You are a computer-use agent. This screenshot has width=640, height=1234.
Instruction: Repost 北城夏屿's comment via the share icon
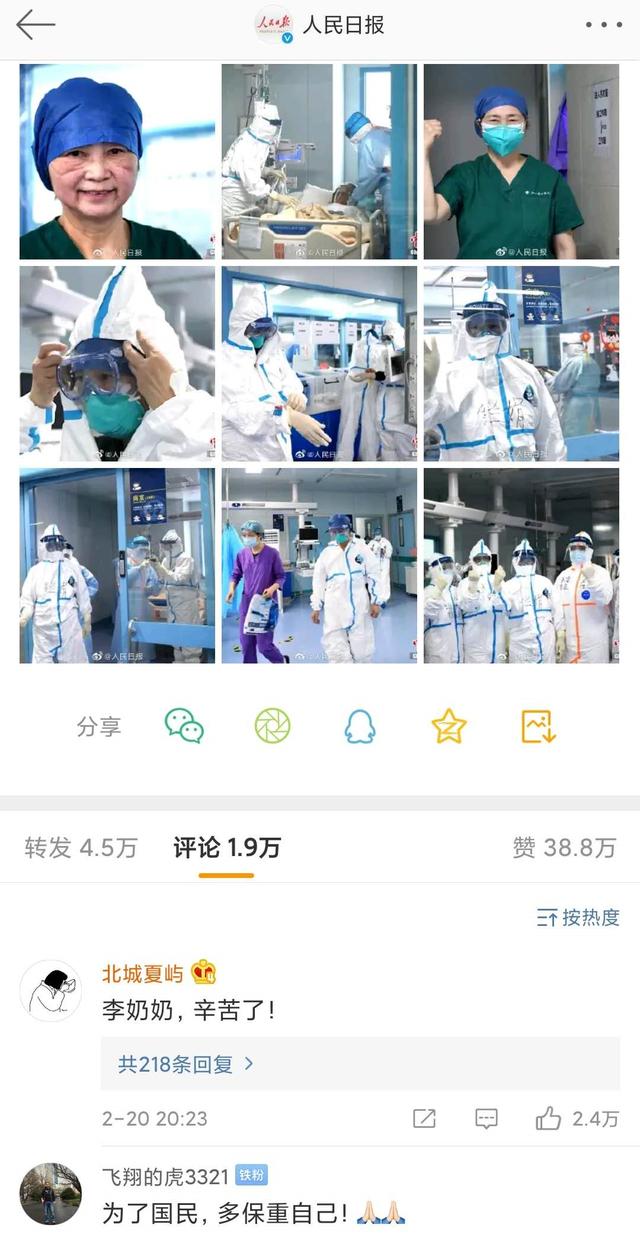click(424, 1118)
